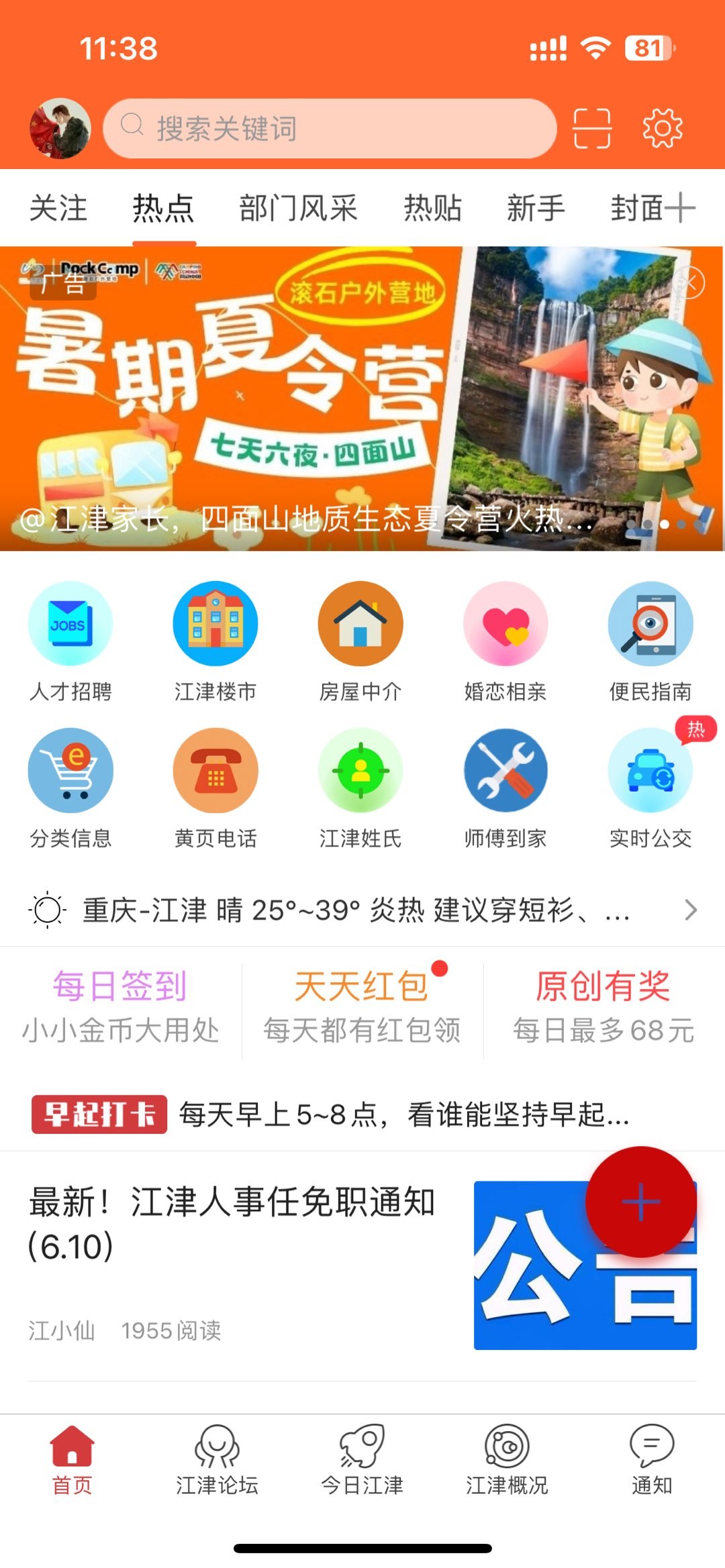Create a new post with red plus button
This screenshot has height=1568, width=725.
640,1201
